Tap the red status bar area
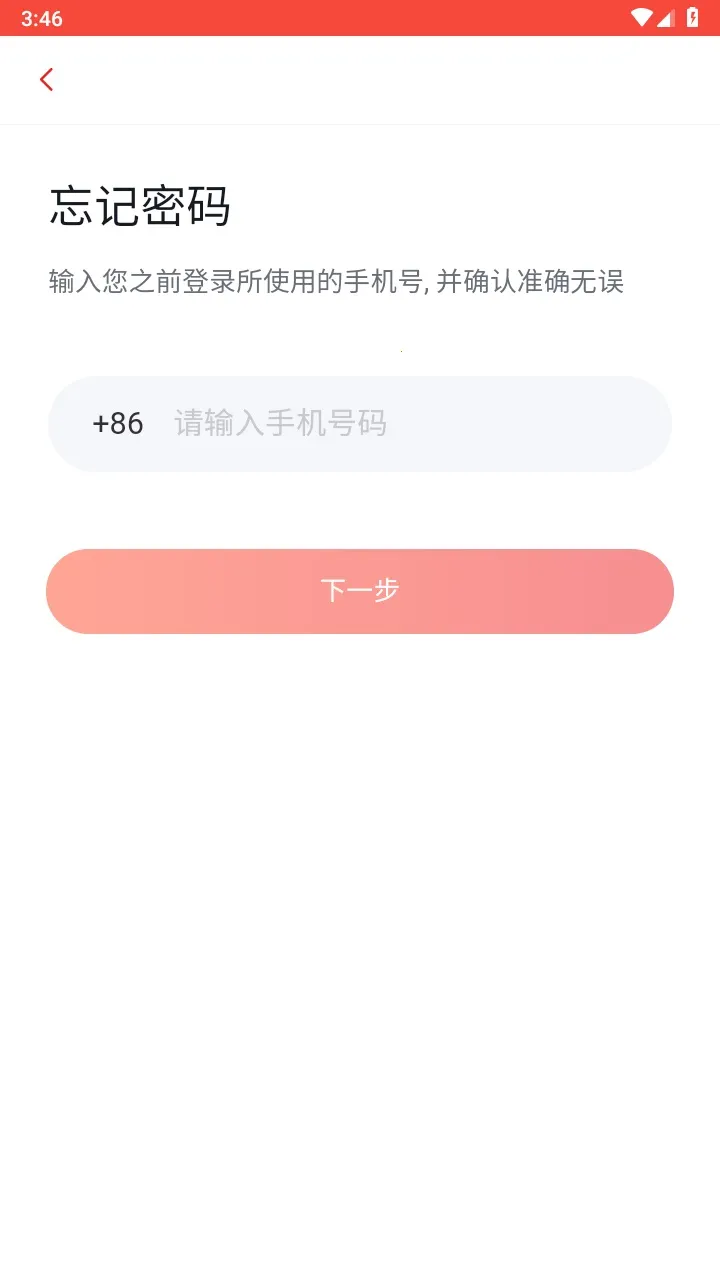 (x=360, y=17)
